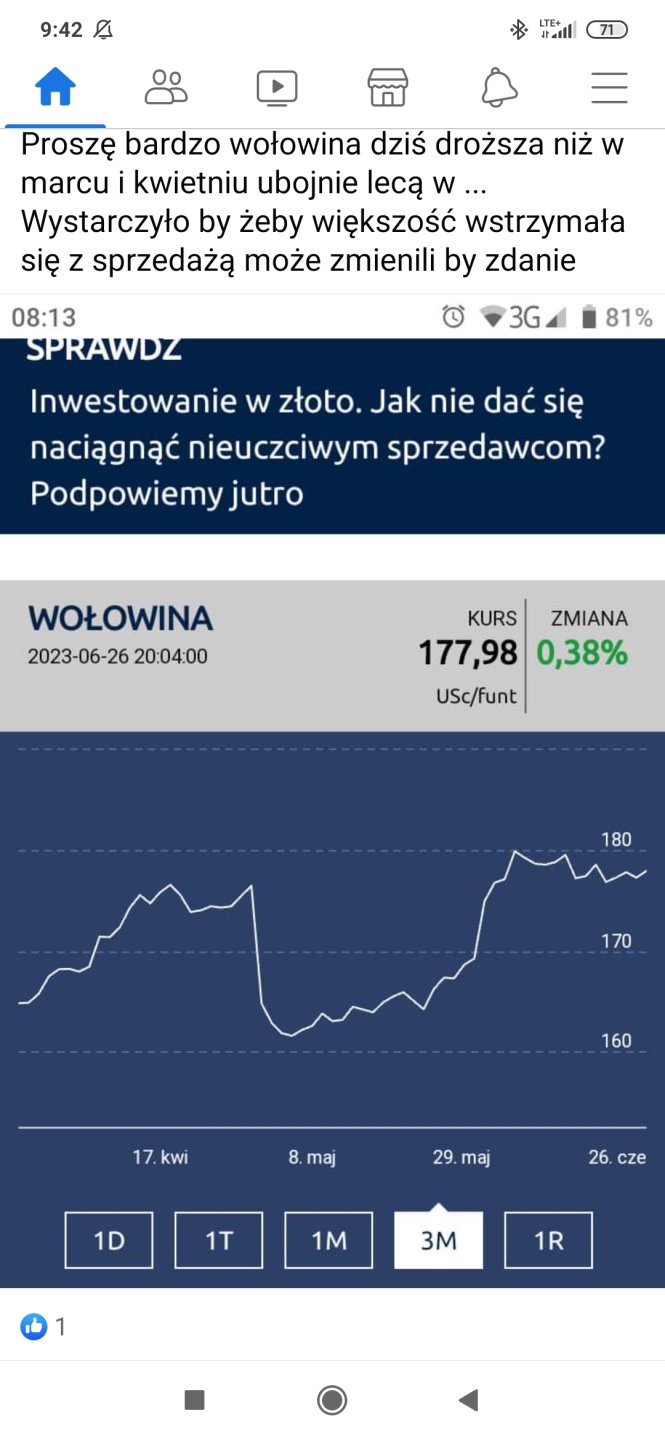Go back using the system back button
The height and width of the screenshot is (1440, 665).
[x=468, y=1400]
